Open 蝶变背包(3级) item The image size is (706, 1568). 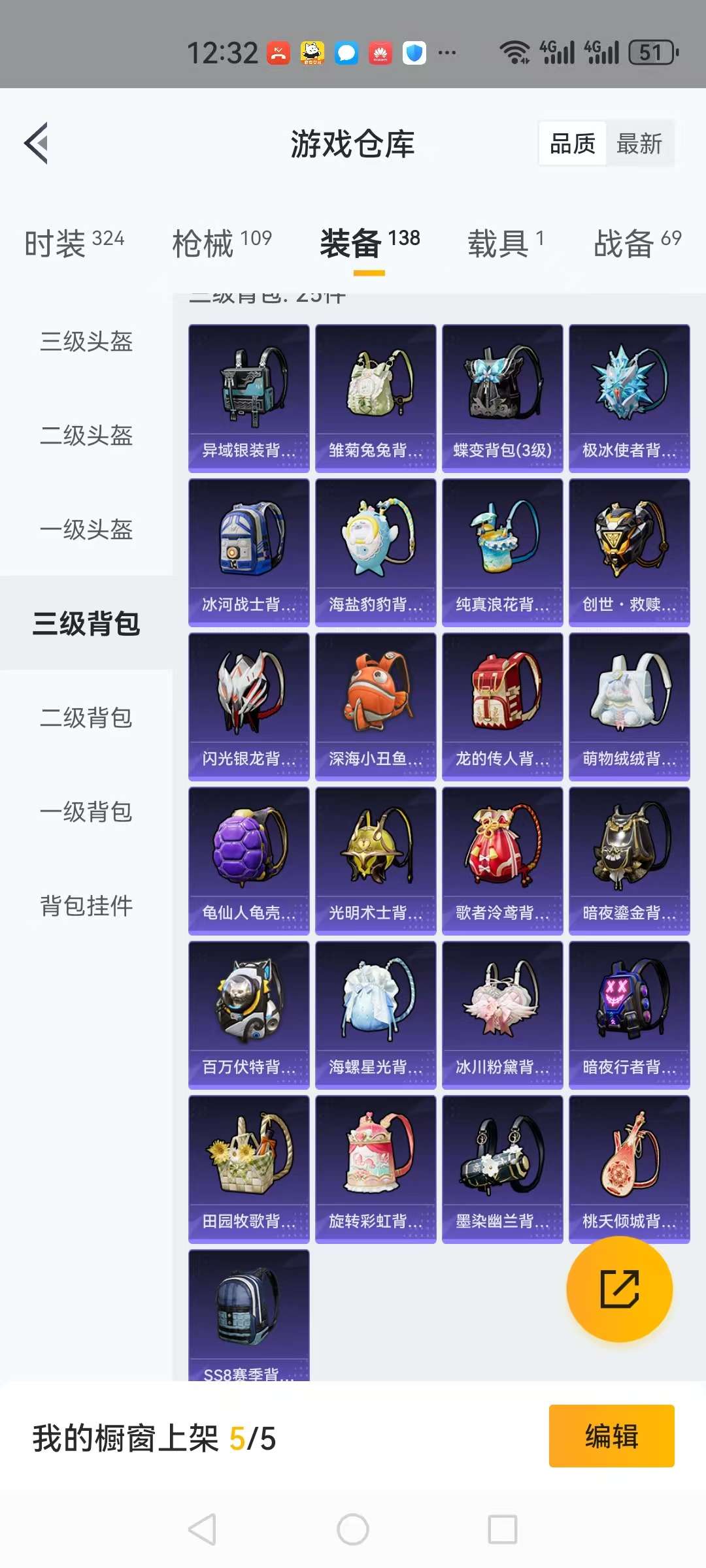tap(502, 397)
